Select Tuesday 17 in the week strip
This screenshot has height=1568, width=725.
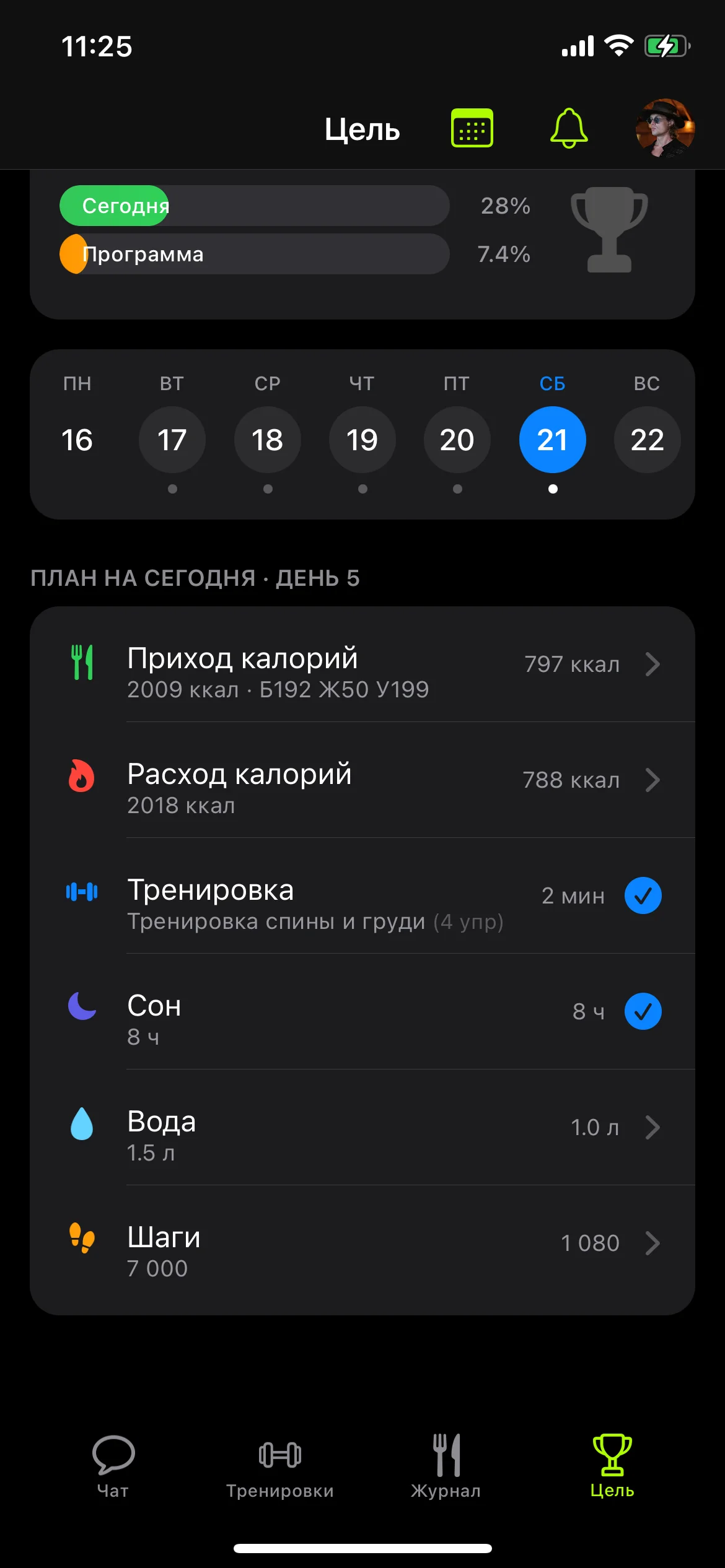click(x=172, y=440)
